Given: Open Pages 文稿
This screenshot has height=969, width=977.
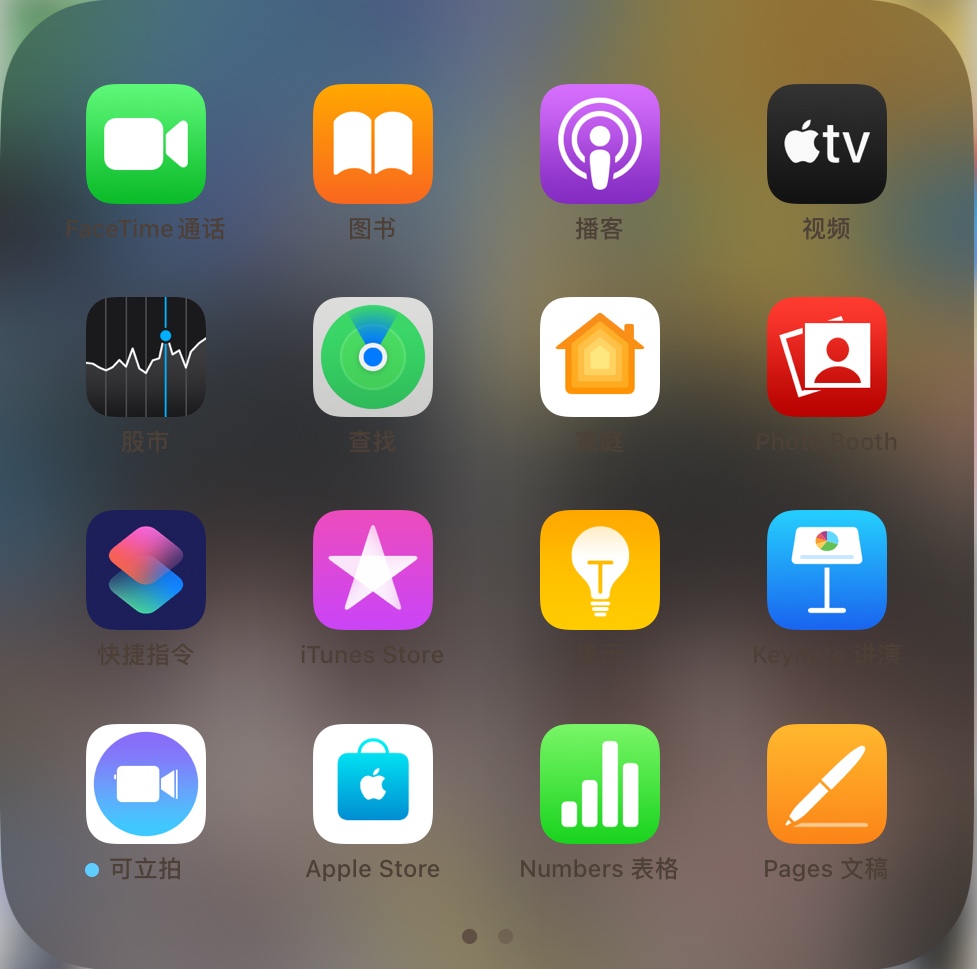Looking at the screenshot, I should [x=827, y=784].
